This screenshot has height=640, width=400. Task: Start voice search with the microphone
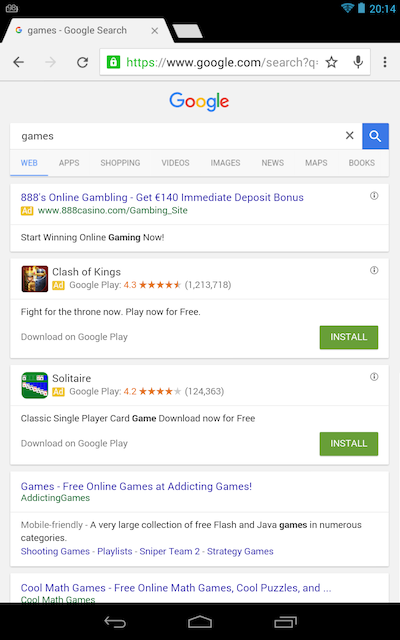[358, 62]
